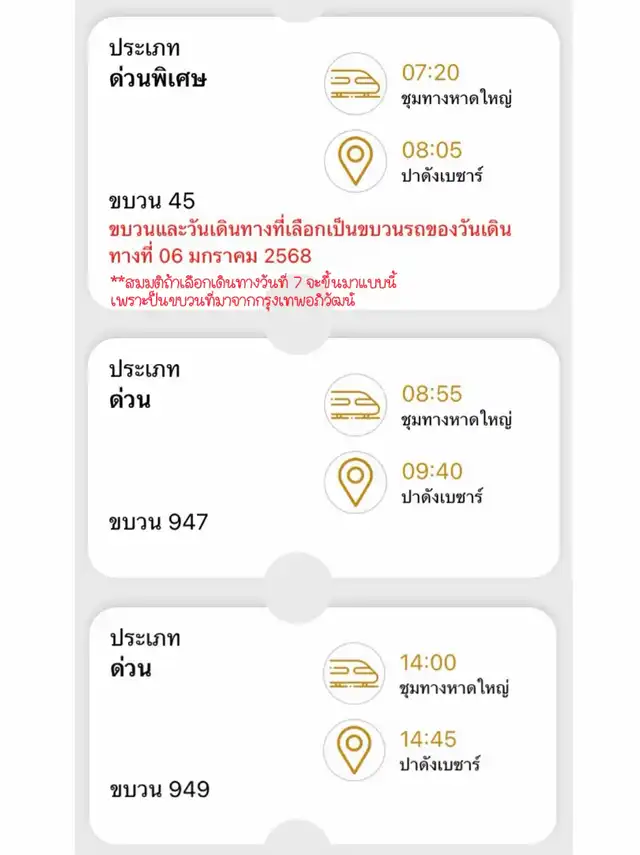The height and width of the screenshot is (855, 640).
Task: Choose express train 947 departing 08:55
Action: click(x=322, y=455)
